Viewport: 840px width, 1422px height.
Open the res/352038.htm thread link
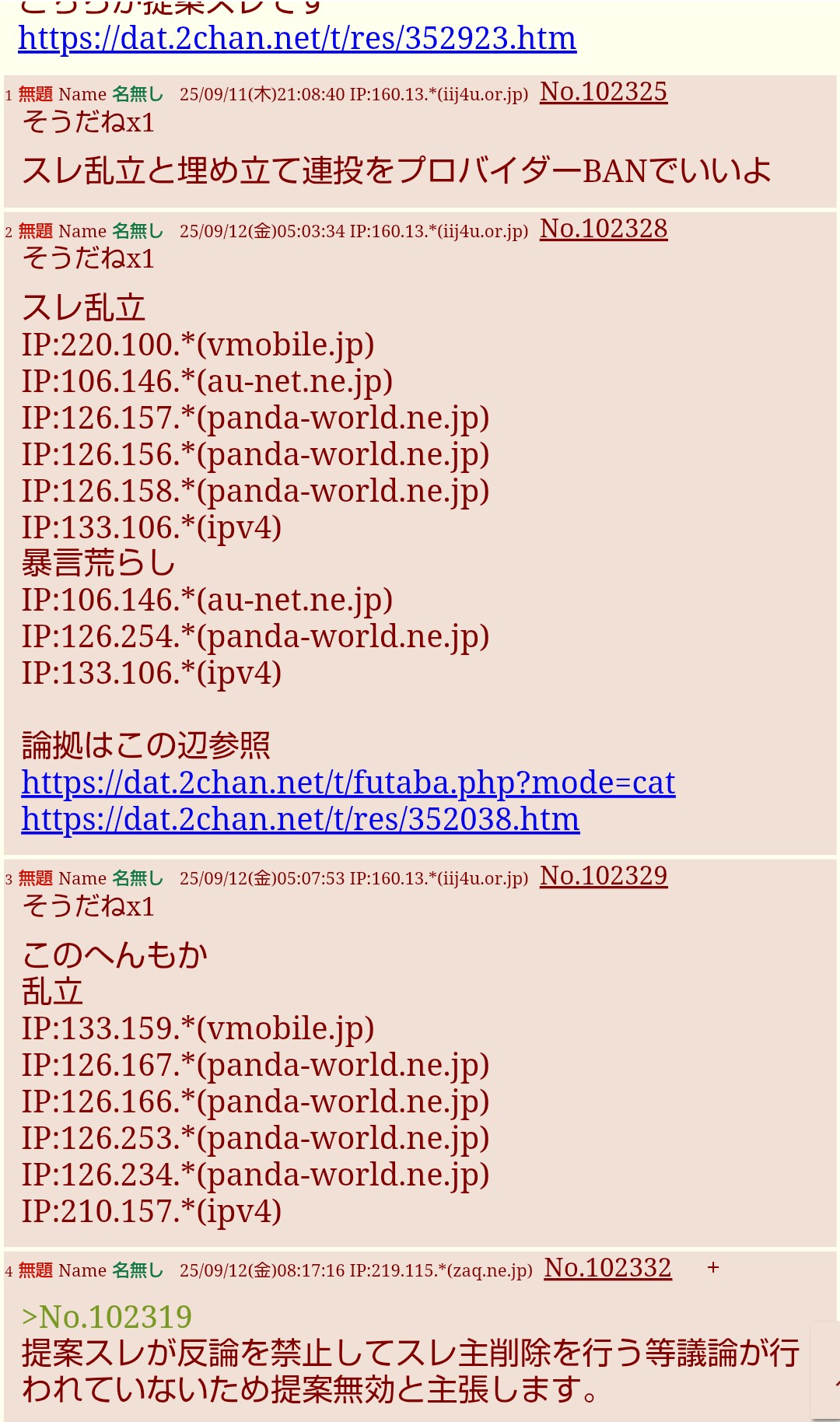point(300,819)
